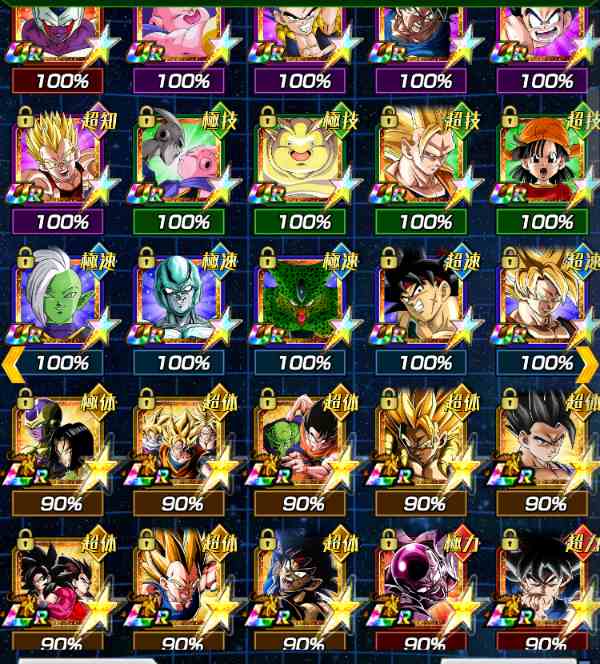Screen dimensions: 600x664
Task: Open the yellow round character card
Action: coord(302,158)
